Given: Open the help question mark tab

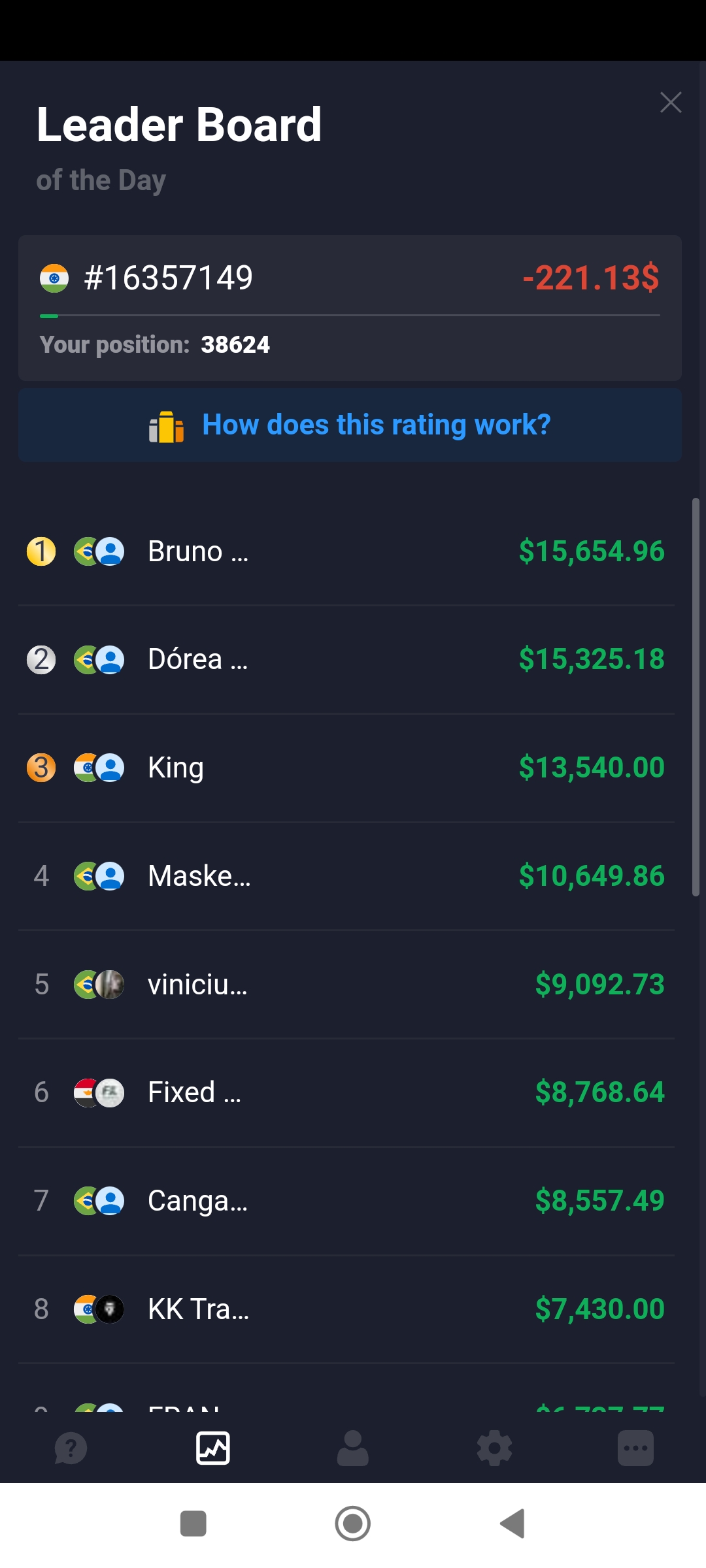Looking at the screenshot, I should tap(71, 1448).
